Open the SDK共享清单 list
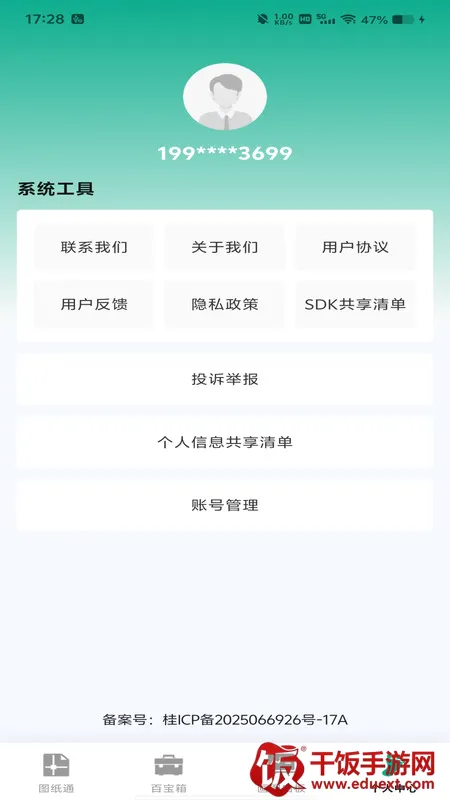The width and height of the screenshot is (450, 800). 355,305
